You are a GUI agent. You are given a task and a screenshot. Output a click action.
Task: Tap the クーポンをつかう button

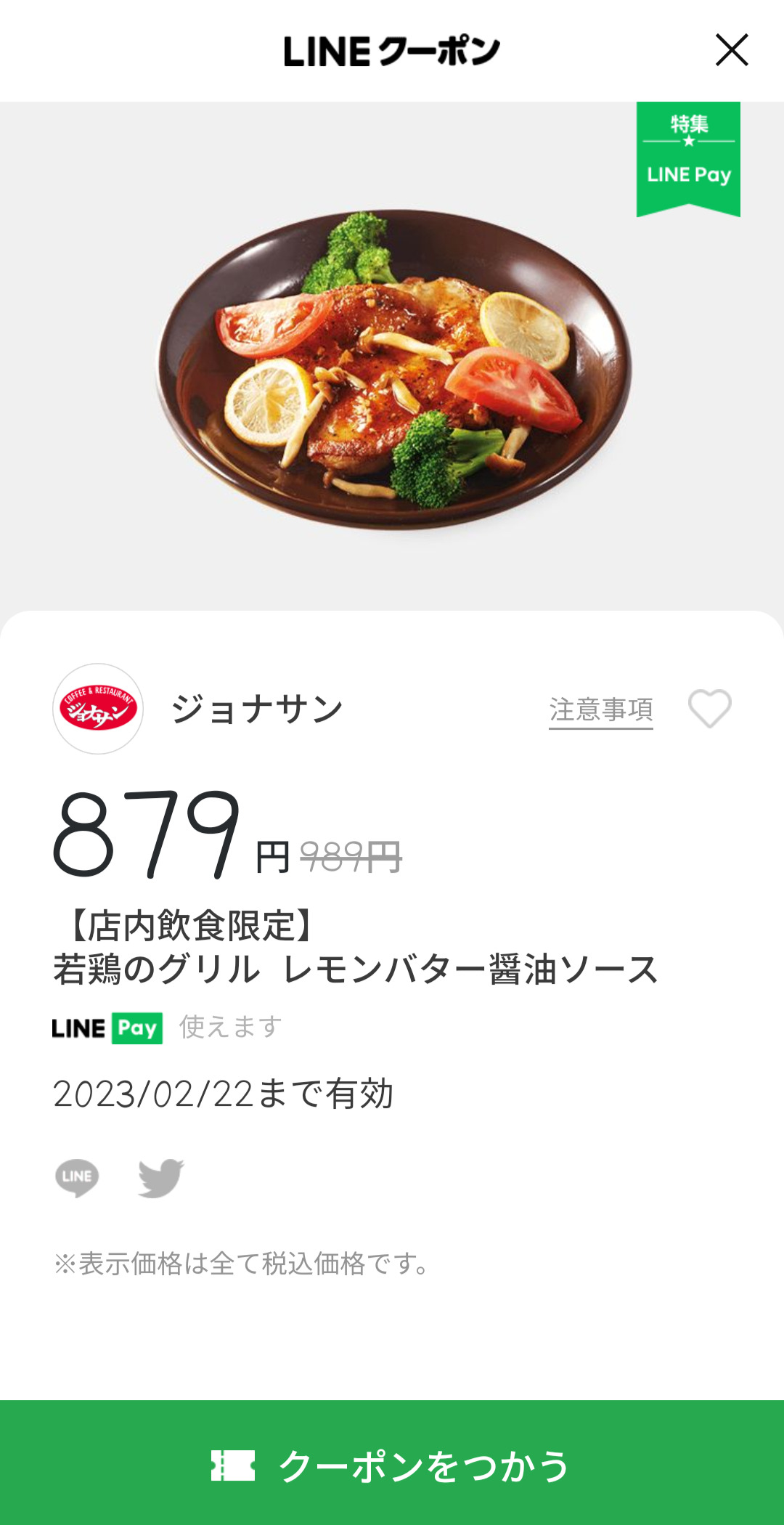tap(392, 1464)
